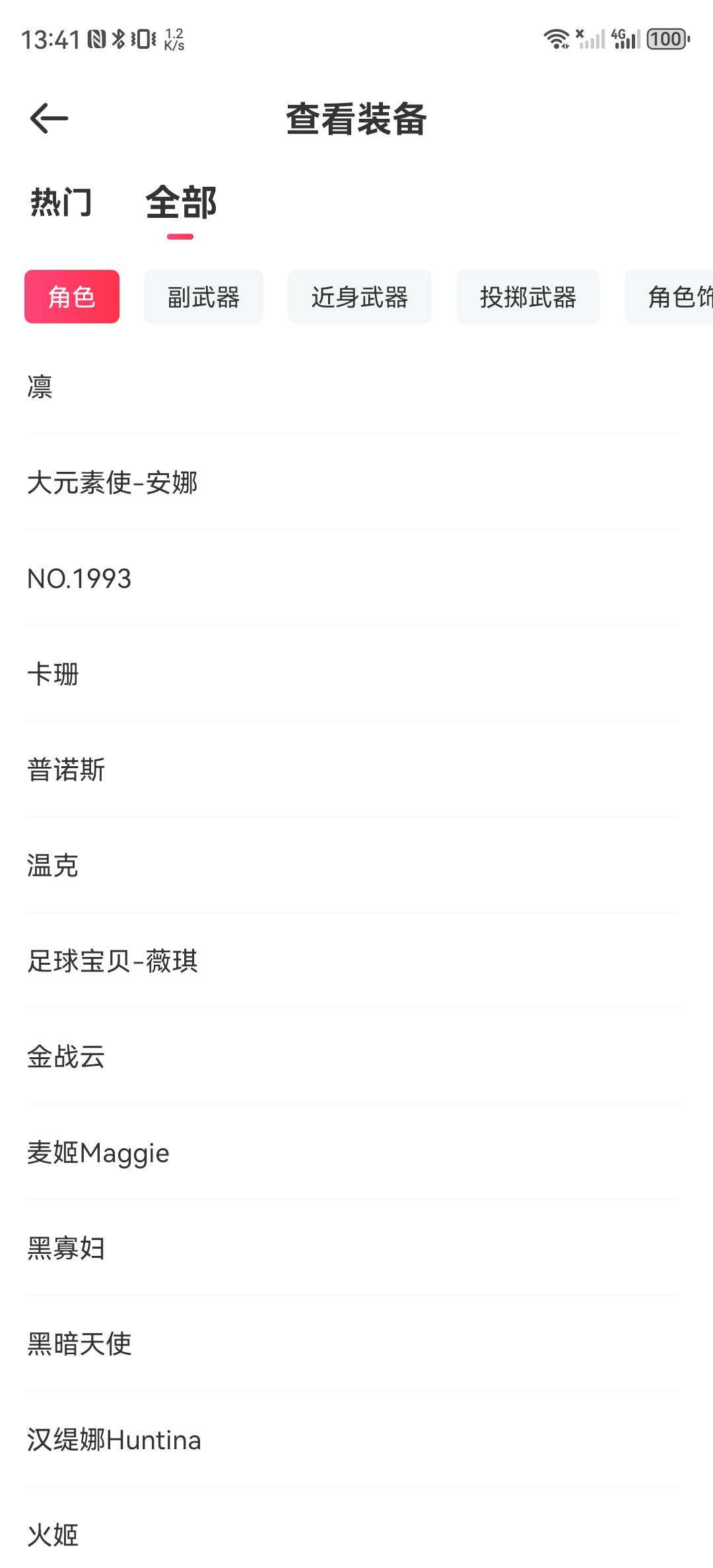713x1568 pixels.
Task: View equipment for 普诺斯
Action: click(x=66, y=770)
